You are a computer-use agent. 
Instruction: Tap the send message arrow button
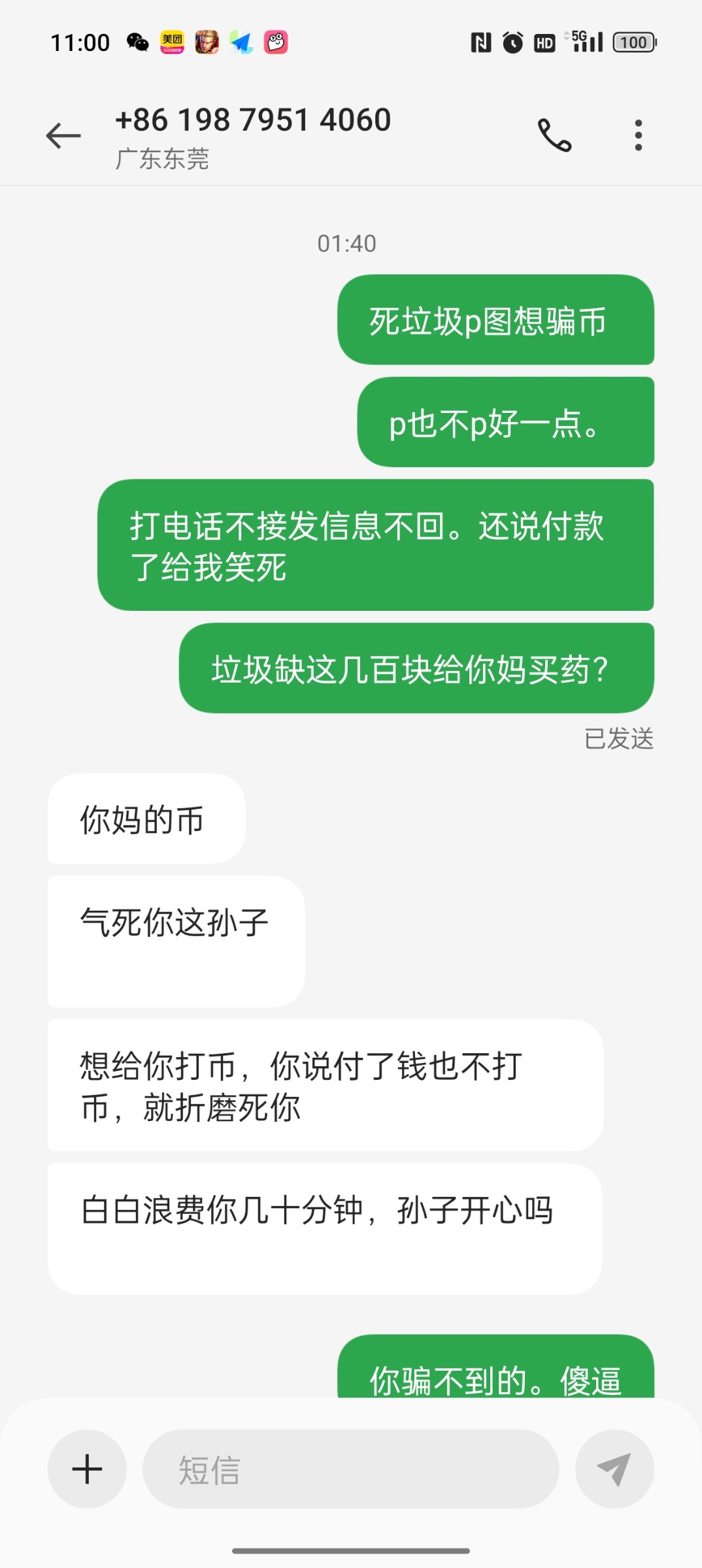point(614,1469)
